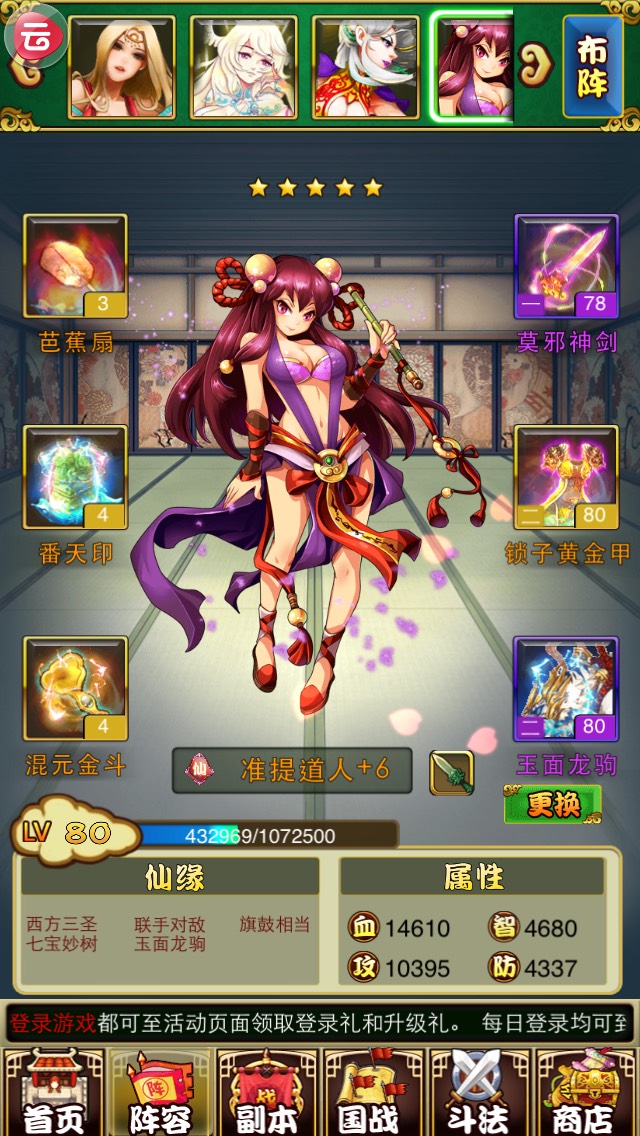Go to the 首页 home tab
640x1136 pixels.
[53, 1092]
